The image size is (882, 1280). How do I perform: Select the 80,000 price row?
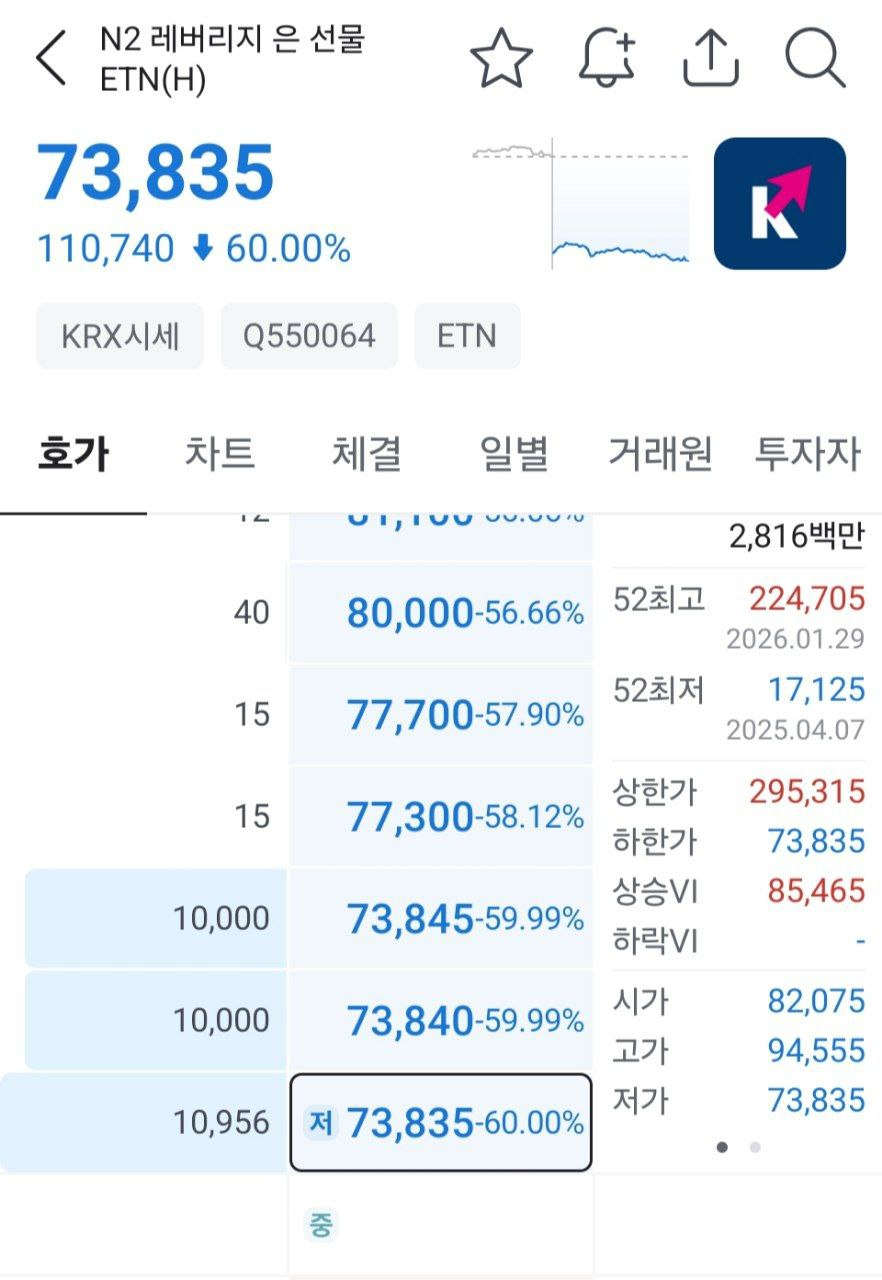440,613
